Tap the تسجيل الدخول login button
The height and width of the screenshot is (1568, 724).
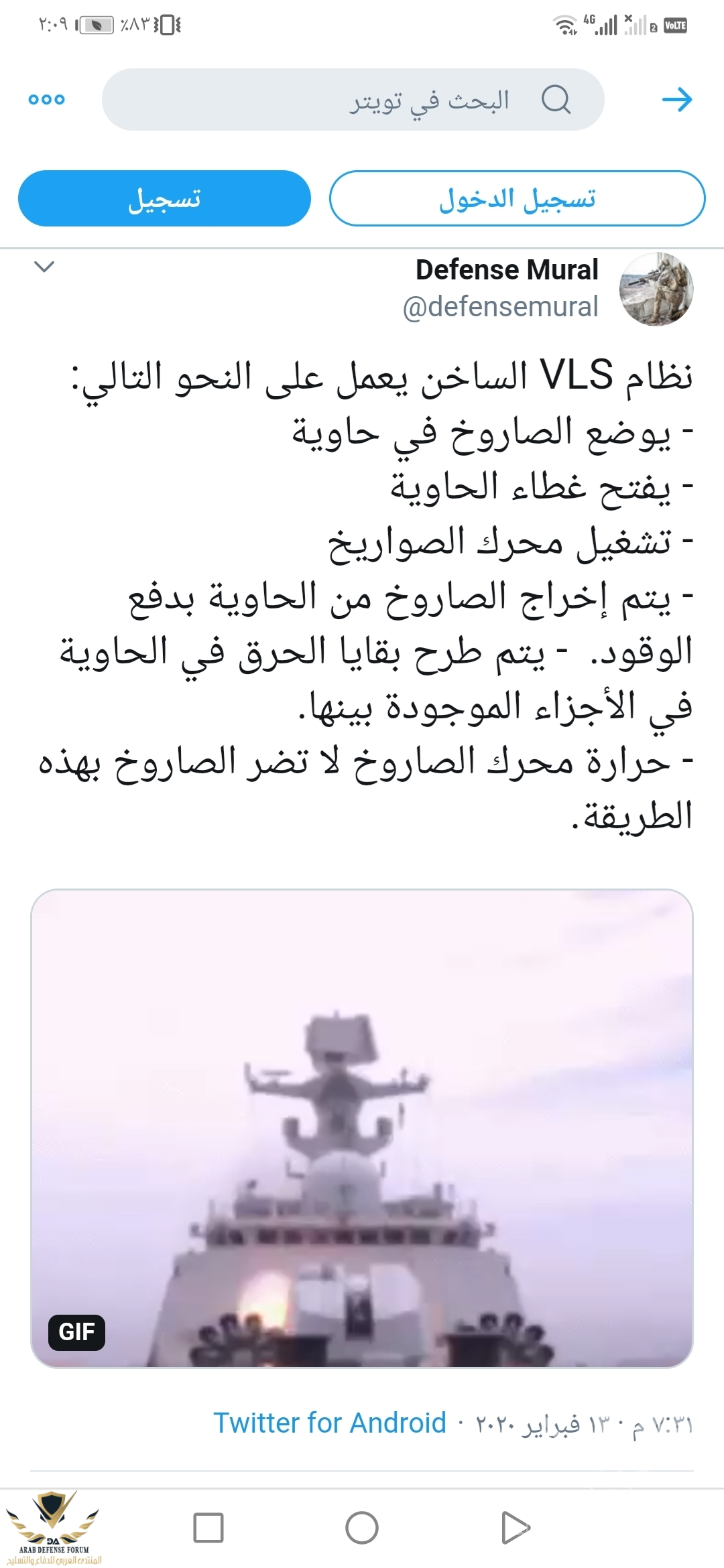517,199
